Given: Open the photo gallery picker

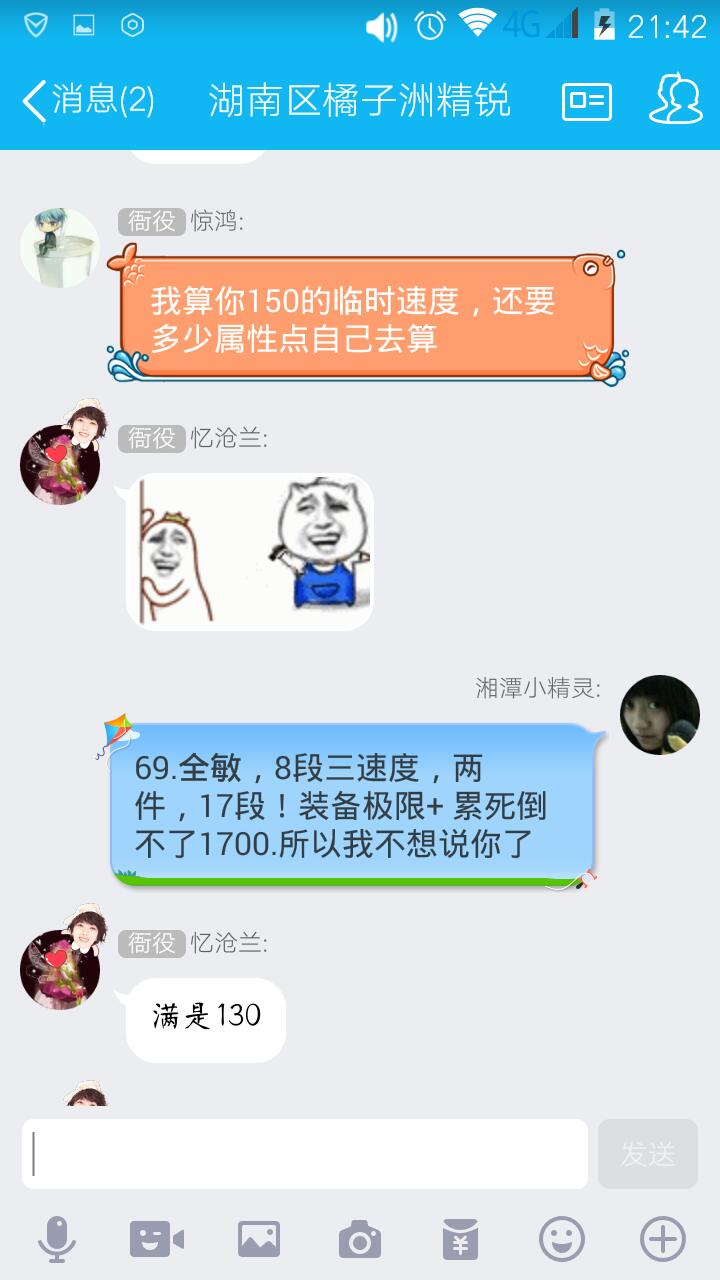Looking at the screenshot, I should coord(258,1240).
